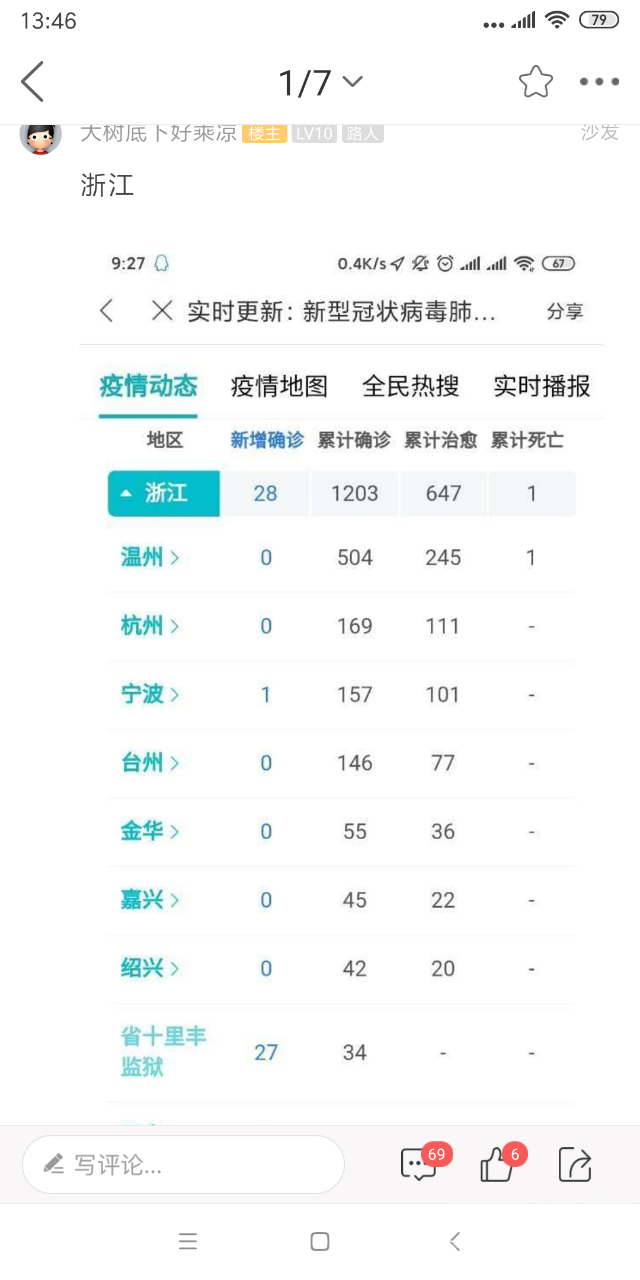View the 69 comments
Image resolution: width=640 pixels, height=1280 pixels.
click(x=420, y=1163)
